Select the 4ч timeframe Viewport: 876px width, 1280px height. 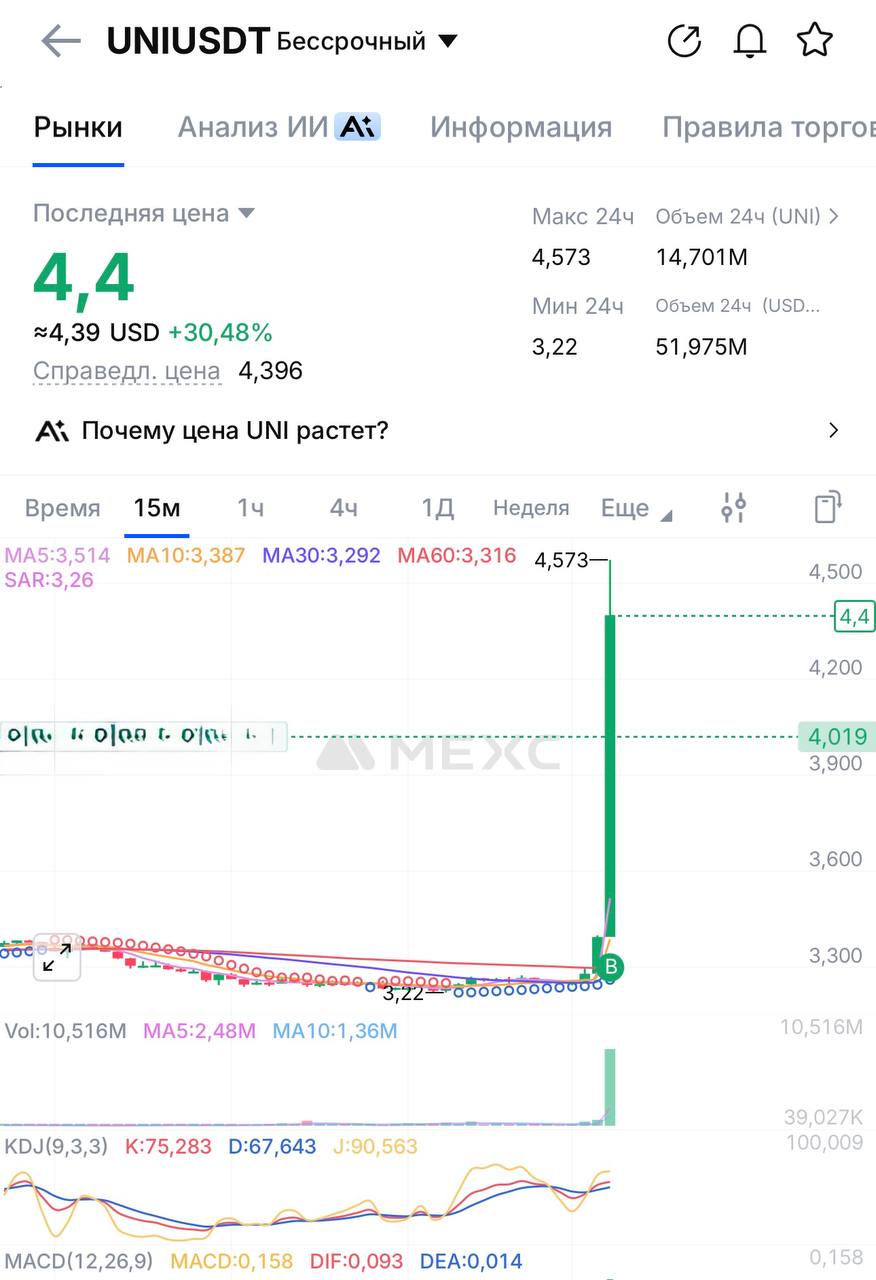click(x=343, y=508)
